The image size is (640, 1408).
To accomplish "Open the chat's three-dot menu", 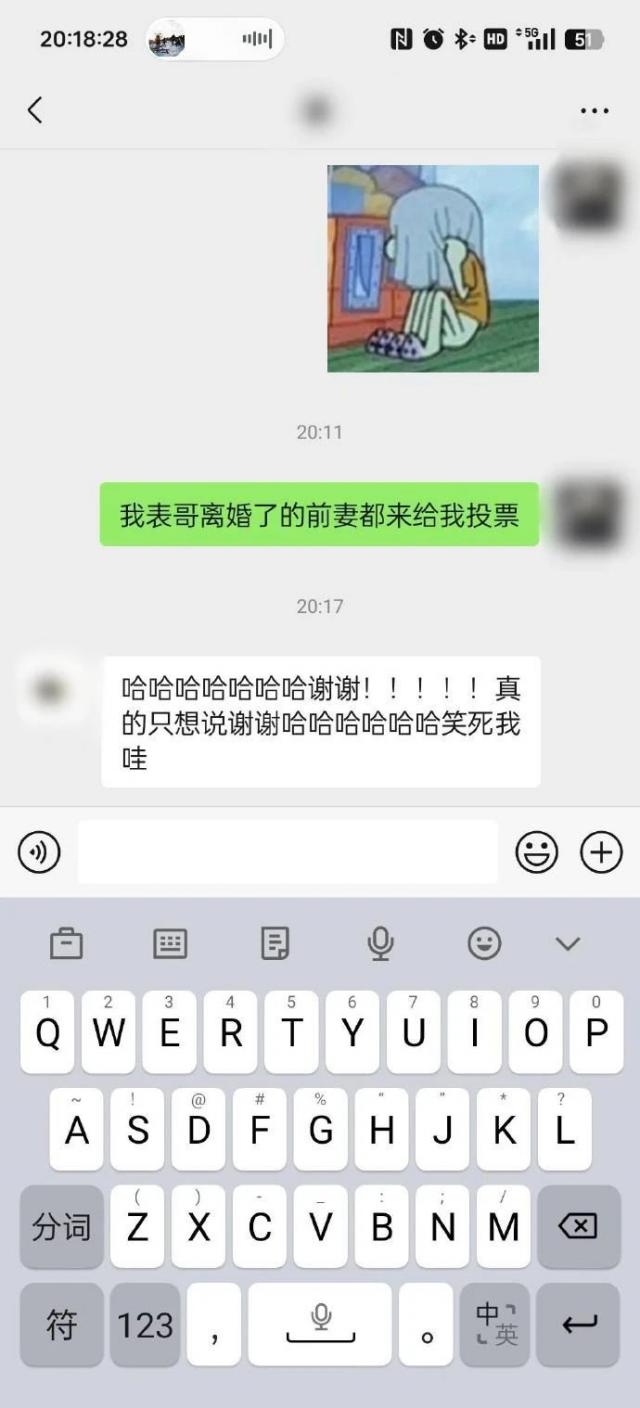I will (594, 110).
